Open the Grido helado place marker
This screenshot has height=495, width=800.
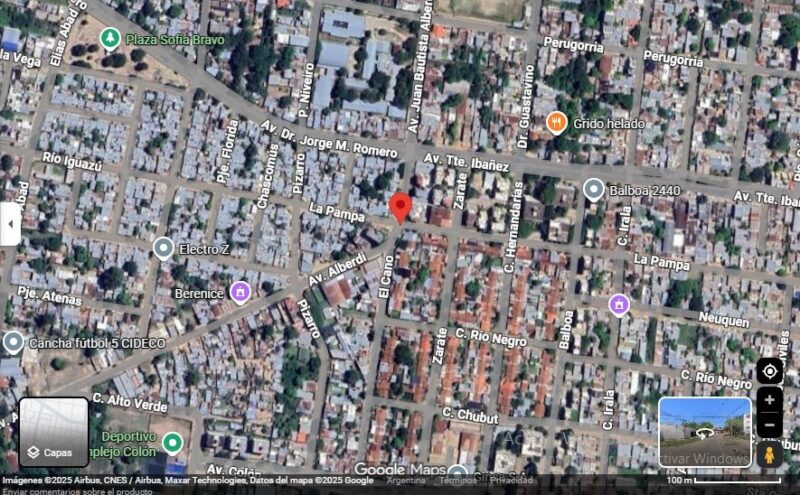click(x=557, y=123)
